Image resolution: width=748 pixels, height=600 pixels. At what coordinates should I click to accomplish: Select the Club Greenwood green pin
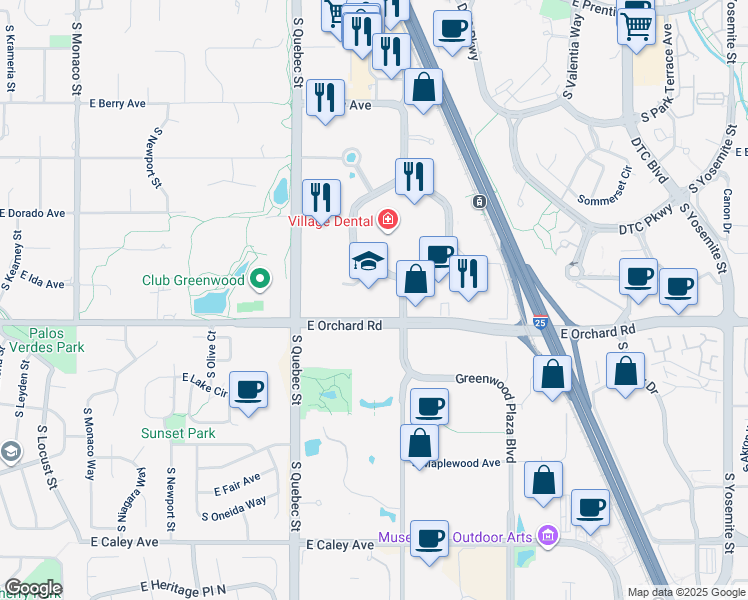[x=260, y=279]
